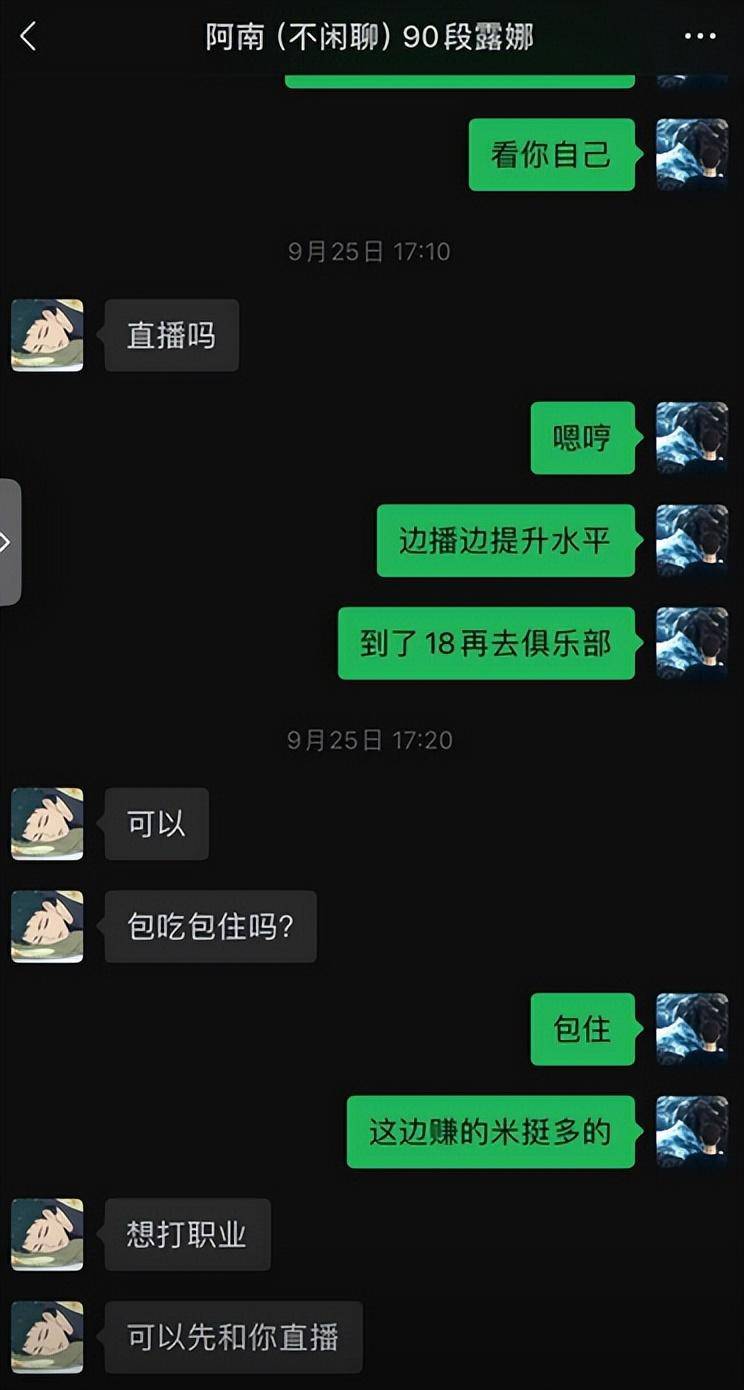The width and height of the screenshot is (744, 1390).
Task: Tap my avatar next to "包住"
Action: pyautogui.click(x=691, y=1028)
